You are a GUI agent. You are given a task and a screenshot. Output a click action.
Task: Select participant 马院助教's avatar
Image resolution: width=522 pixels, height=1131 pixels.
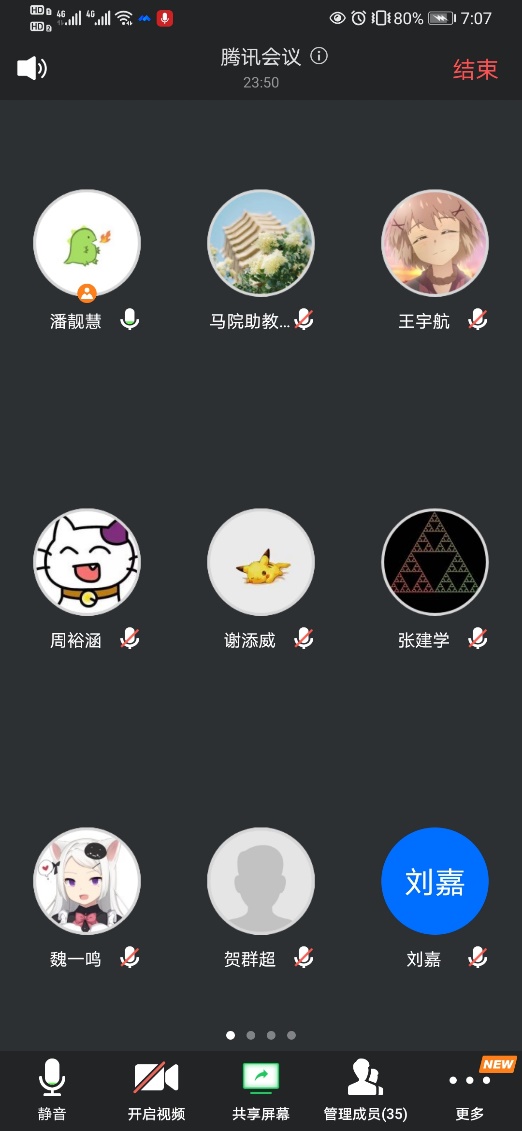261,244
